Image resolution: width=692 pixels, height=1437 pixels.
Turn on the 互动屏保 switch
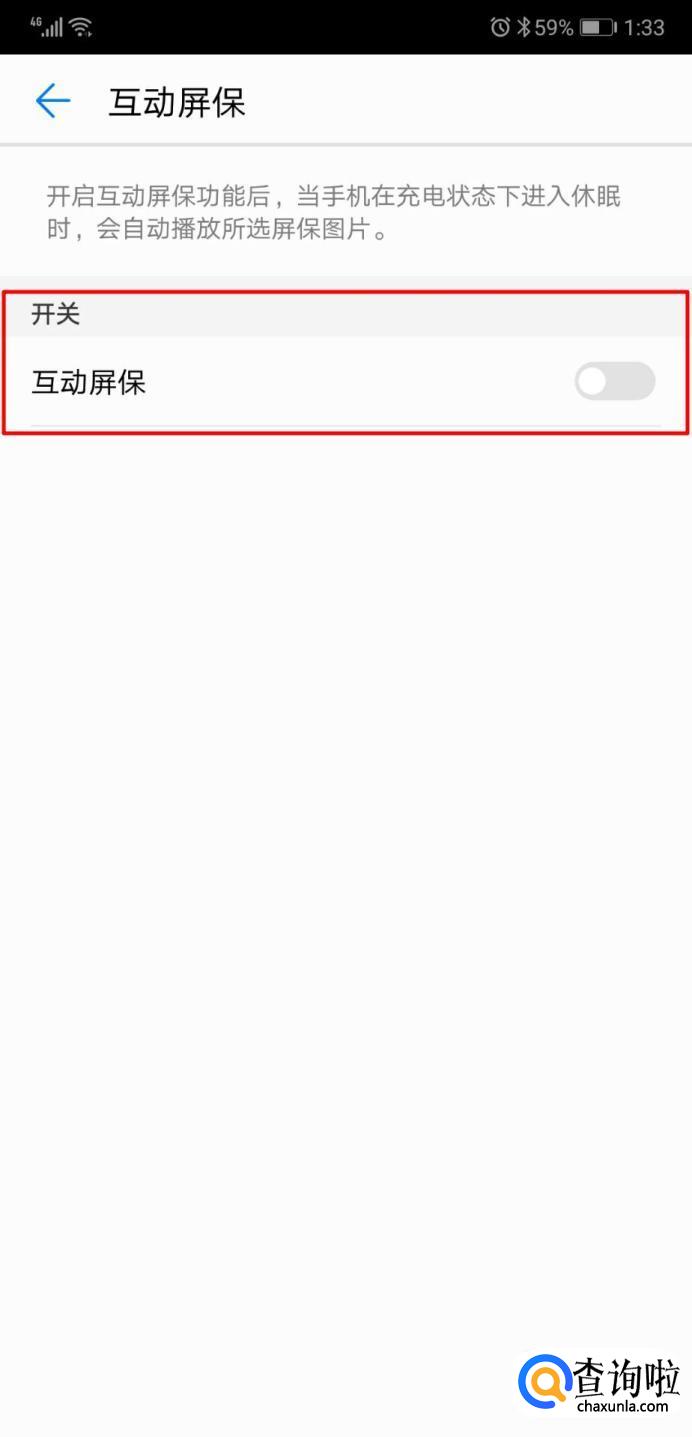[x=615, y=381]
